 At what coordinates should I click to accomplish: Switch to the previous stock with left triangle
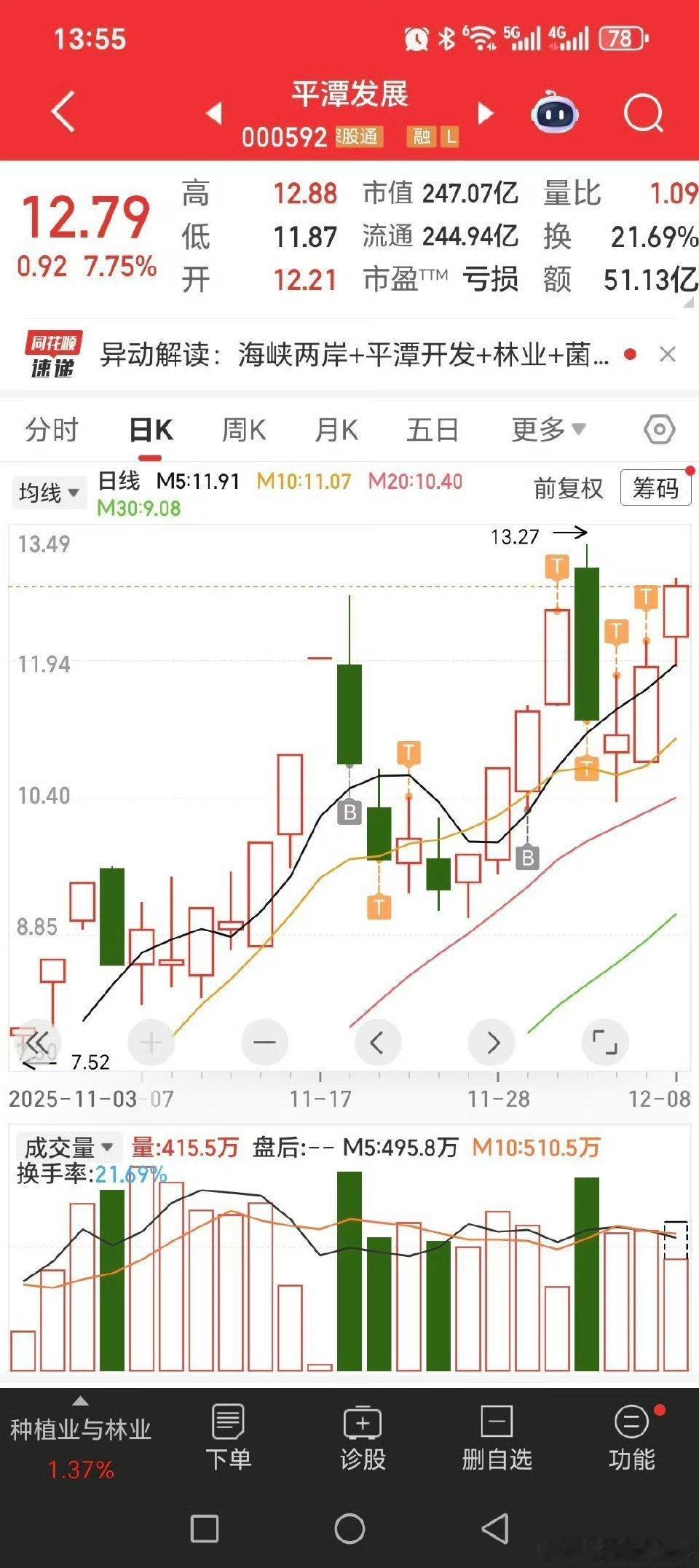(214, 113)
